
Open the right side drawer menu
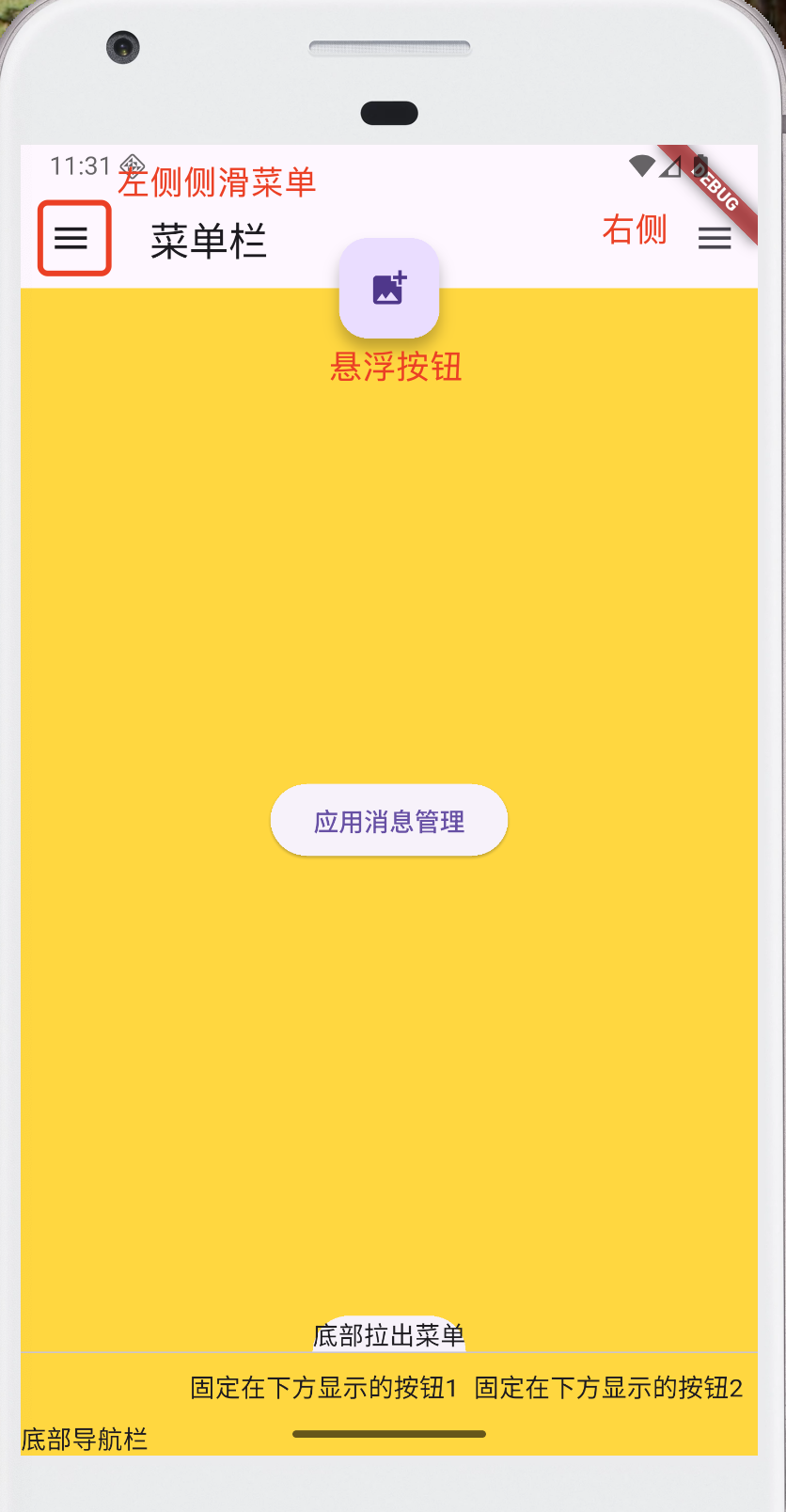pyautogui.click(x=715, y=239)
